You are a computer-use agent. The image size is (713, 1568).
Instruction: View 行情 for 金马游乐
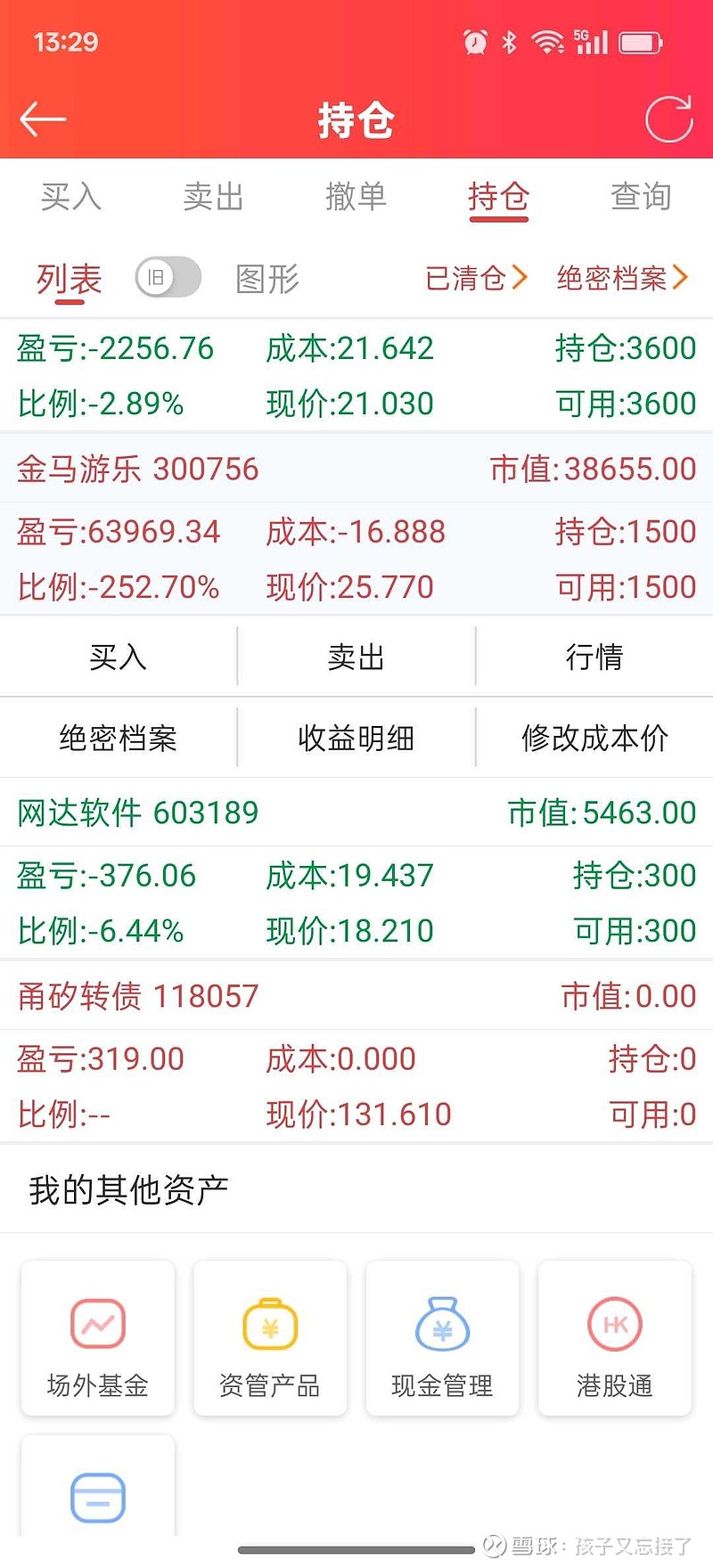(594, 657)
